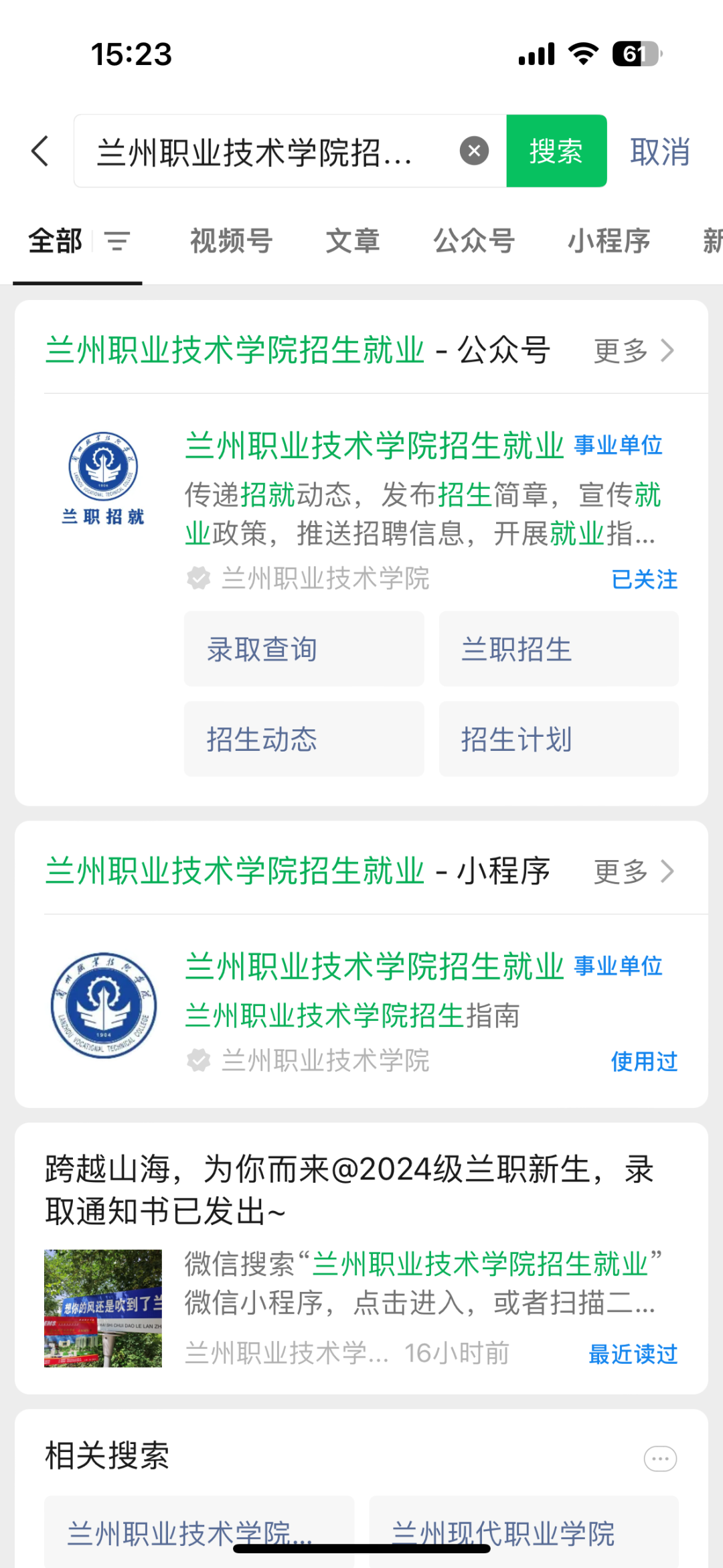Image resolution: width=723 pixels, height=1568 pixels.
Task: Switch to the 小程序 tab
Action: tap(609, 241)
